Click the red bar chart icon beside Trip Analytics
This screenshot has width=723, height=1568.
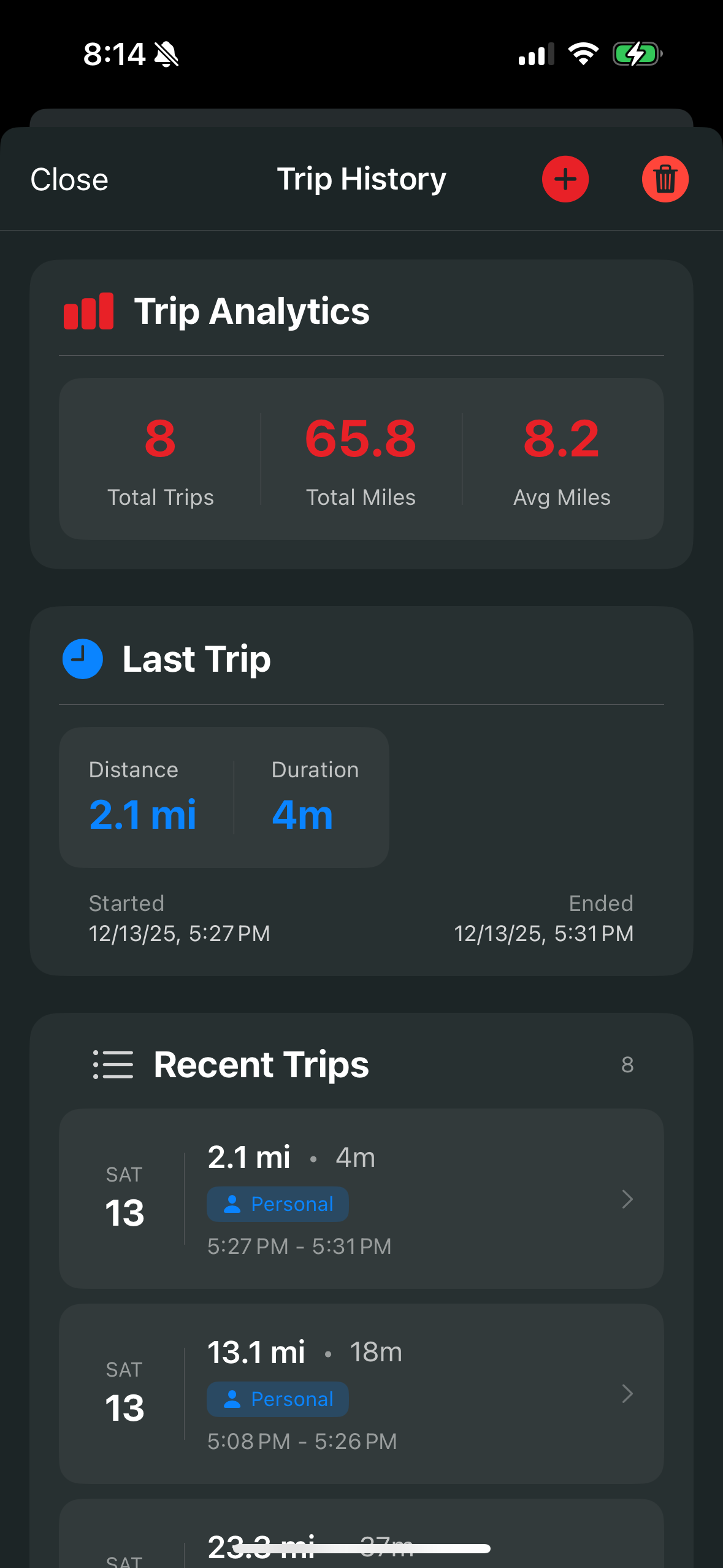click(88, 310)
